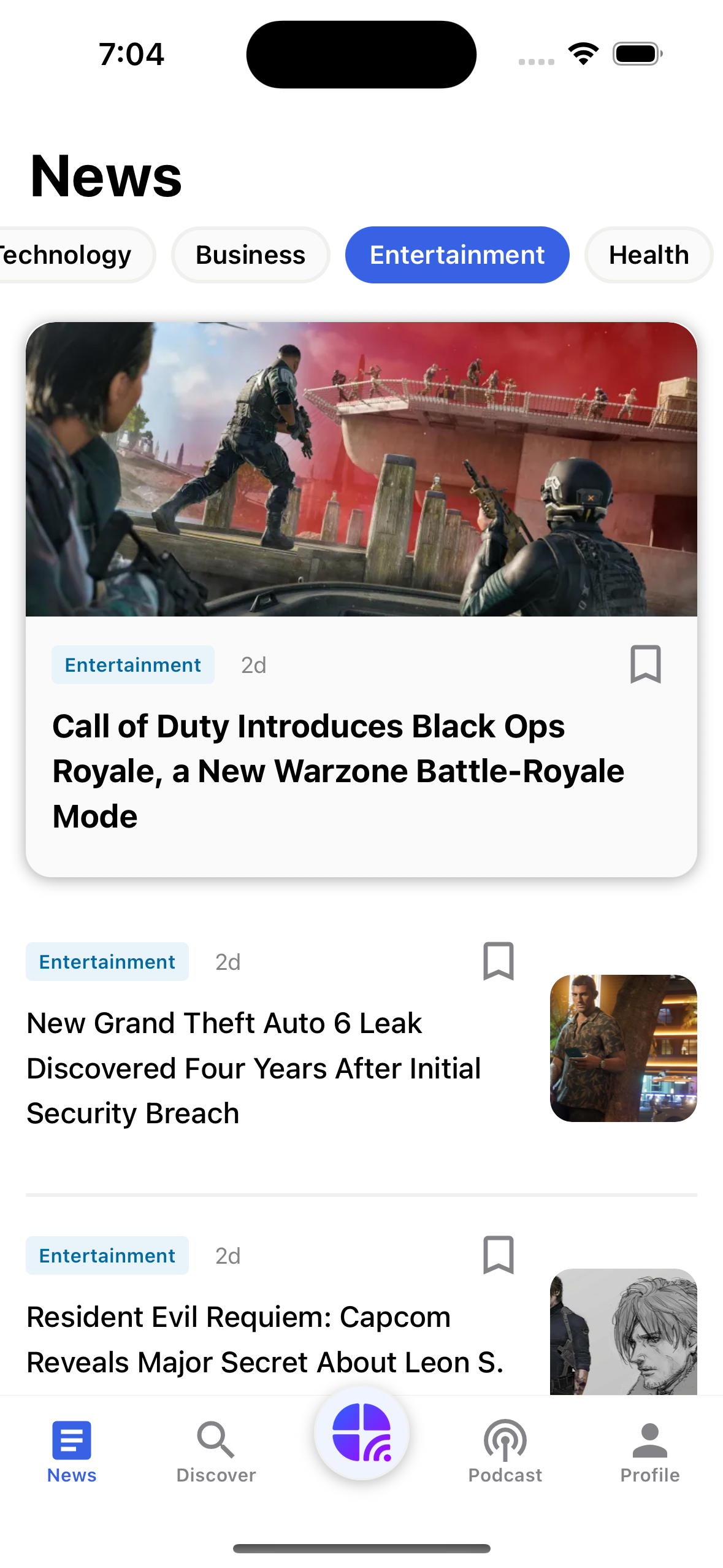Tap the Entertainment category chip
The image size is (723, 1568).
457,255
